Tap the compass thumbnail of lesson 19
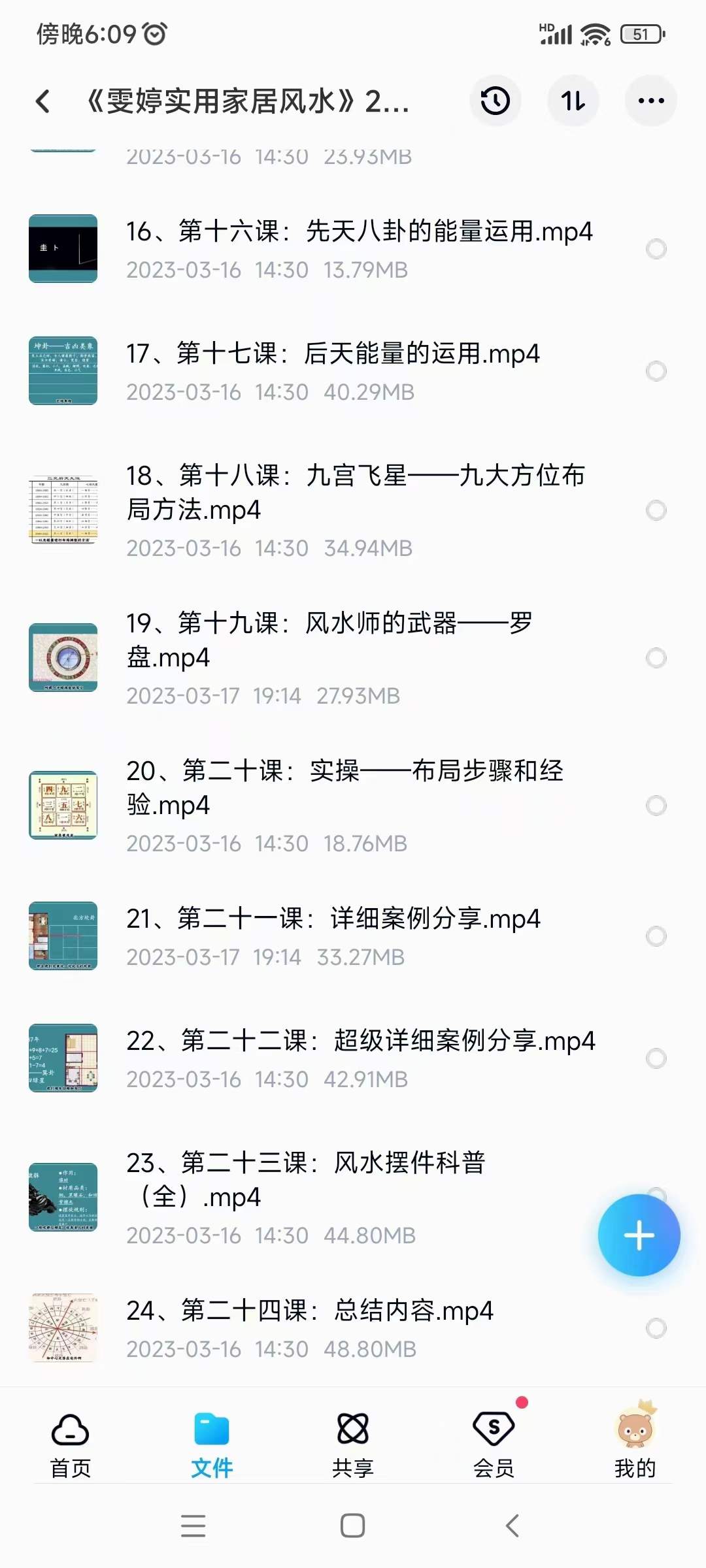The width and height of the screenshot is (706, 1568). pyautogui.click(x=63, y=657)
